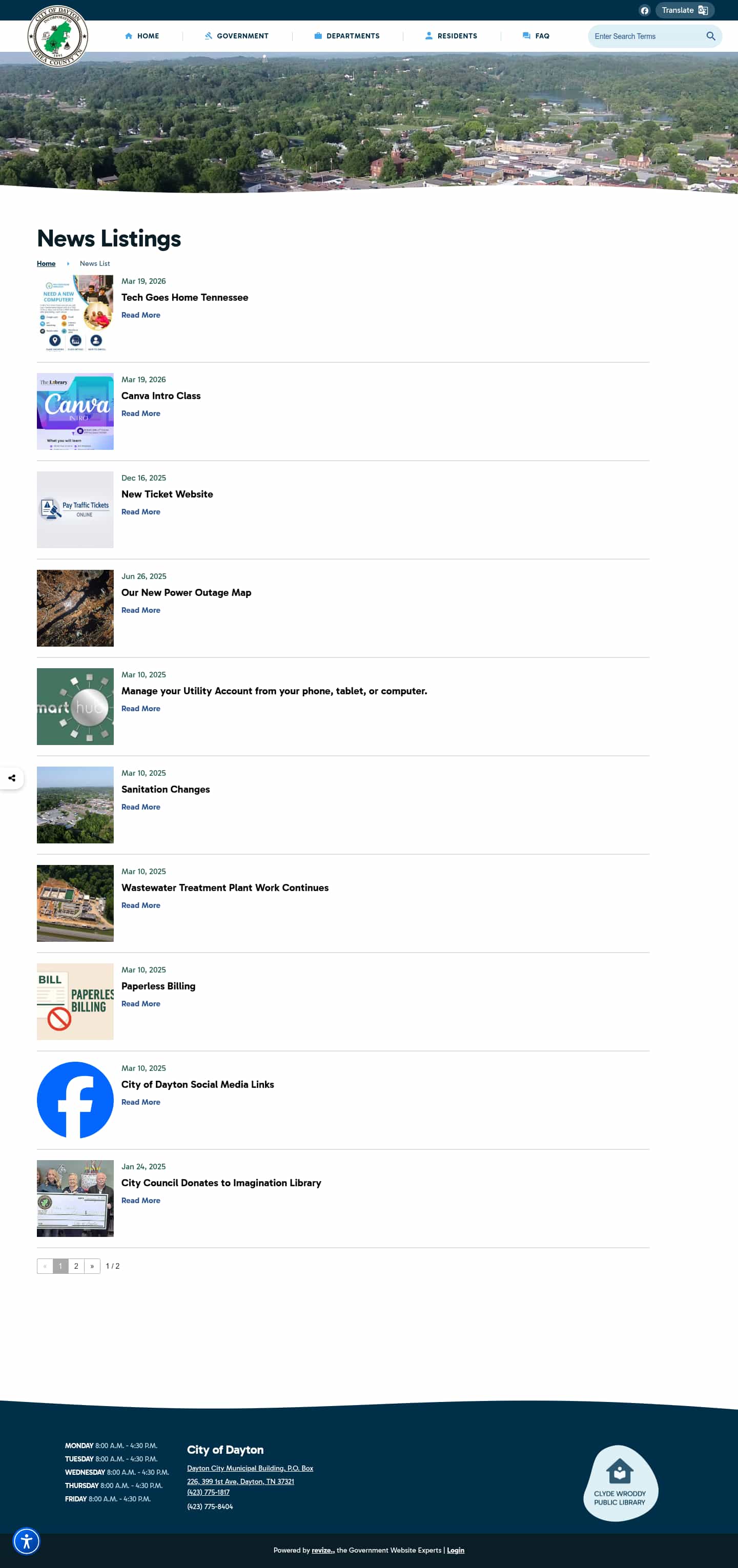Tap the magnifier search icon
This screenshot has height=1568, width=738.
710,36
